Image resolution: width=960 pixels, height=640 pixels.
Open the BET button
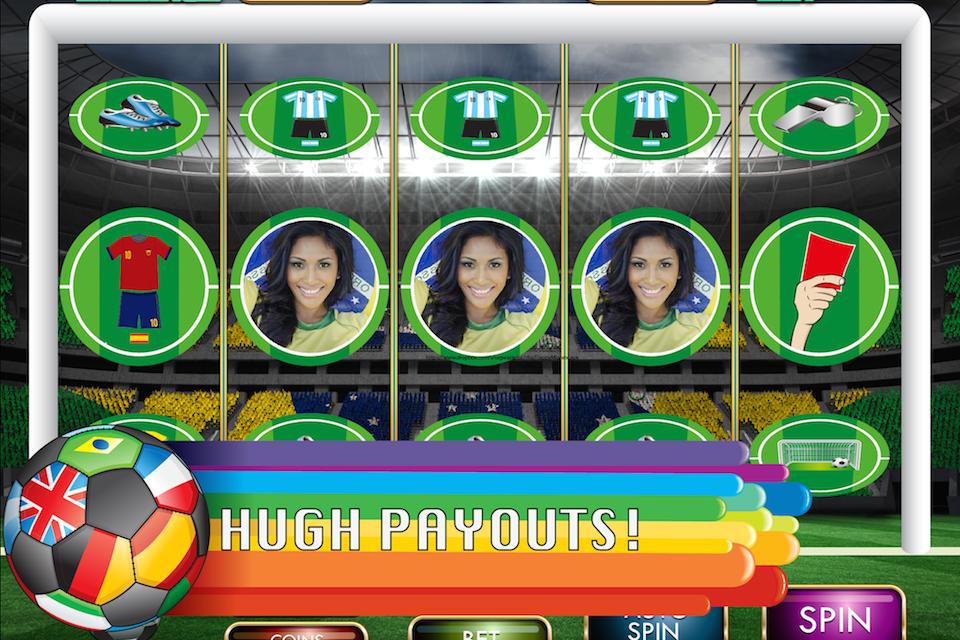point(479,631)
